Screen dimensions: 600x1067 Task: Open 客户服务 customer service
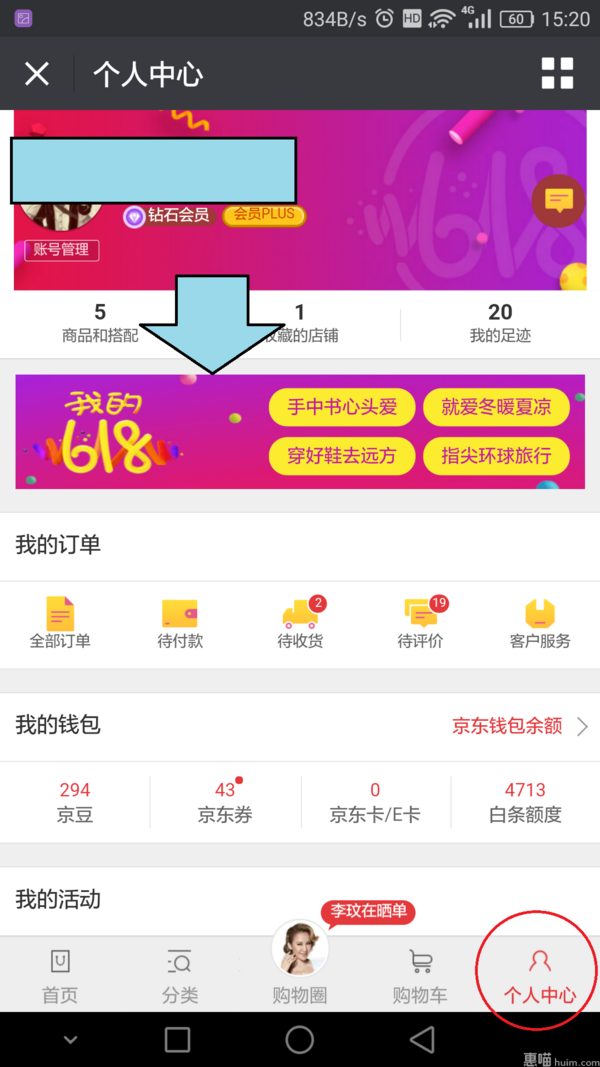[540, 623]
